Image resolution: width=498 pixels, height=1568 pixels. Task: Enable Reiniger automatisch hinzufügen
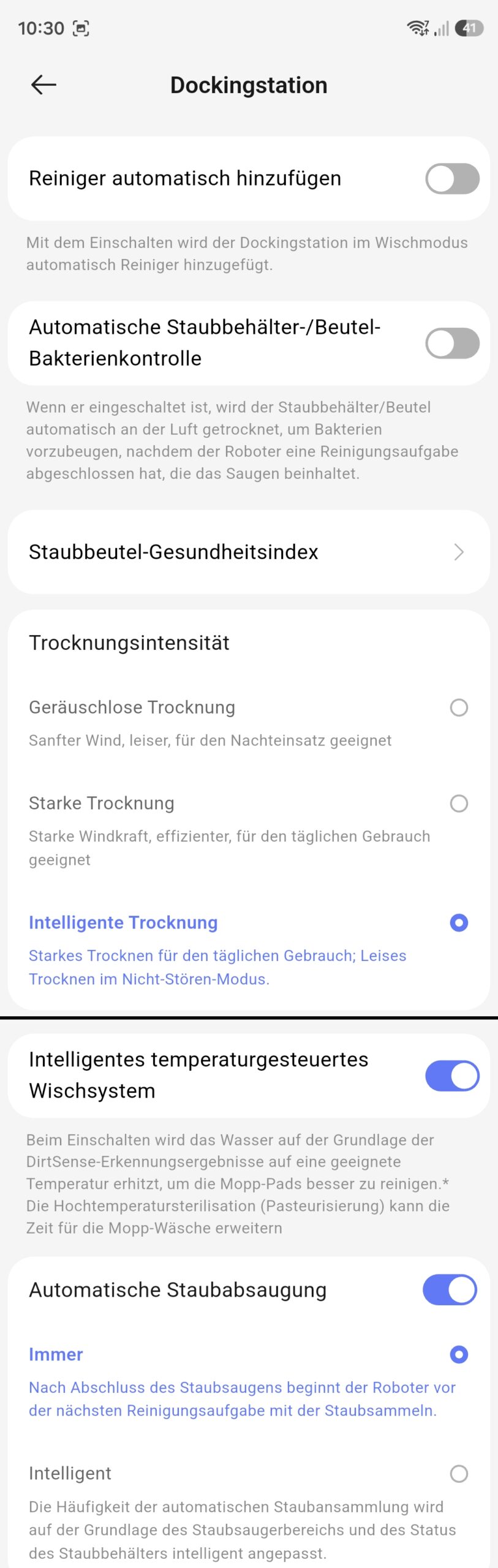click(x=452, y=179)
